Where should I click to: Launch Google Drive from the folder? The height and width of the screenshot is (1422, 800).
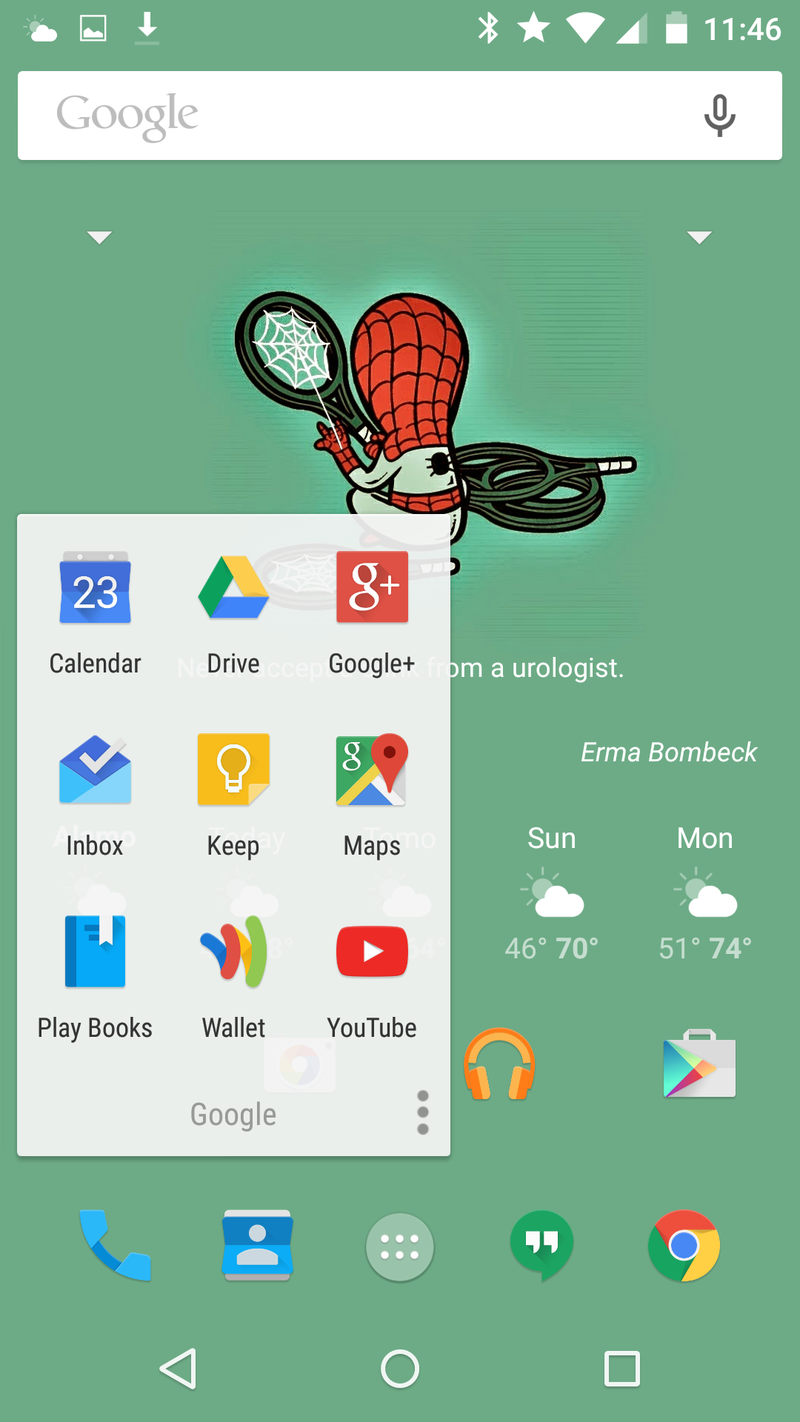[x=233, y=588]
